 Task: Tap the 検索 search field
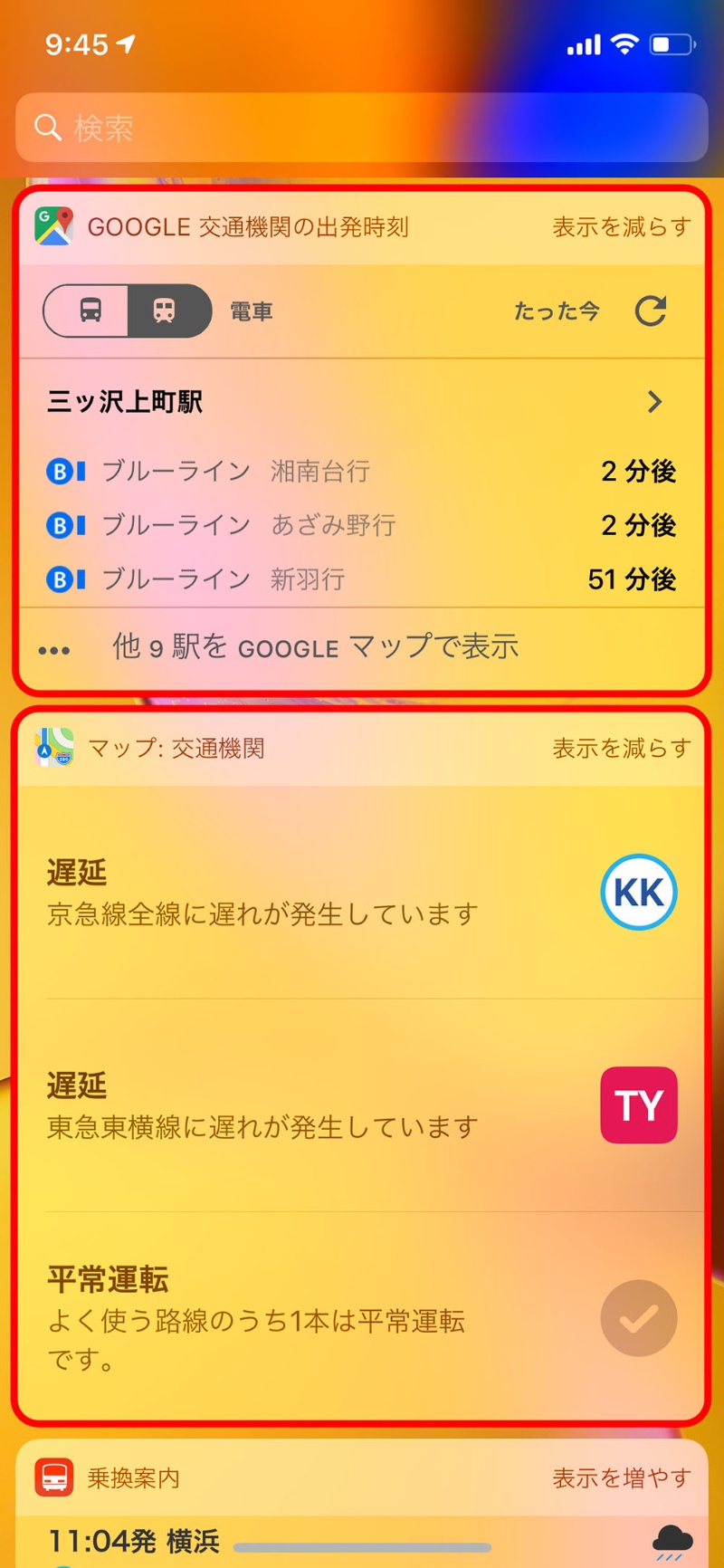(362, 128)
